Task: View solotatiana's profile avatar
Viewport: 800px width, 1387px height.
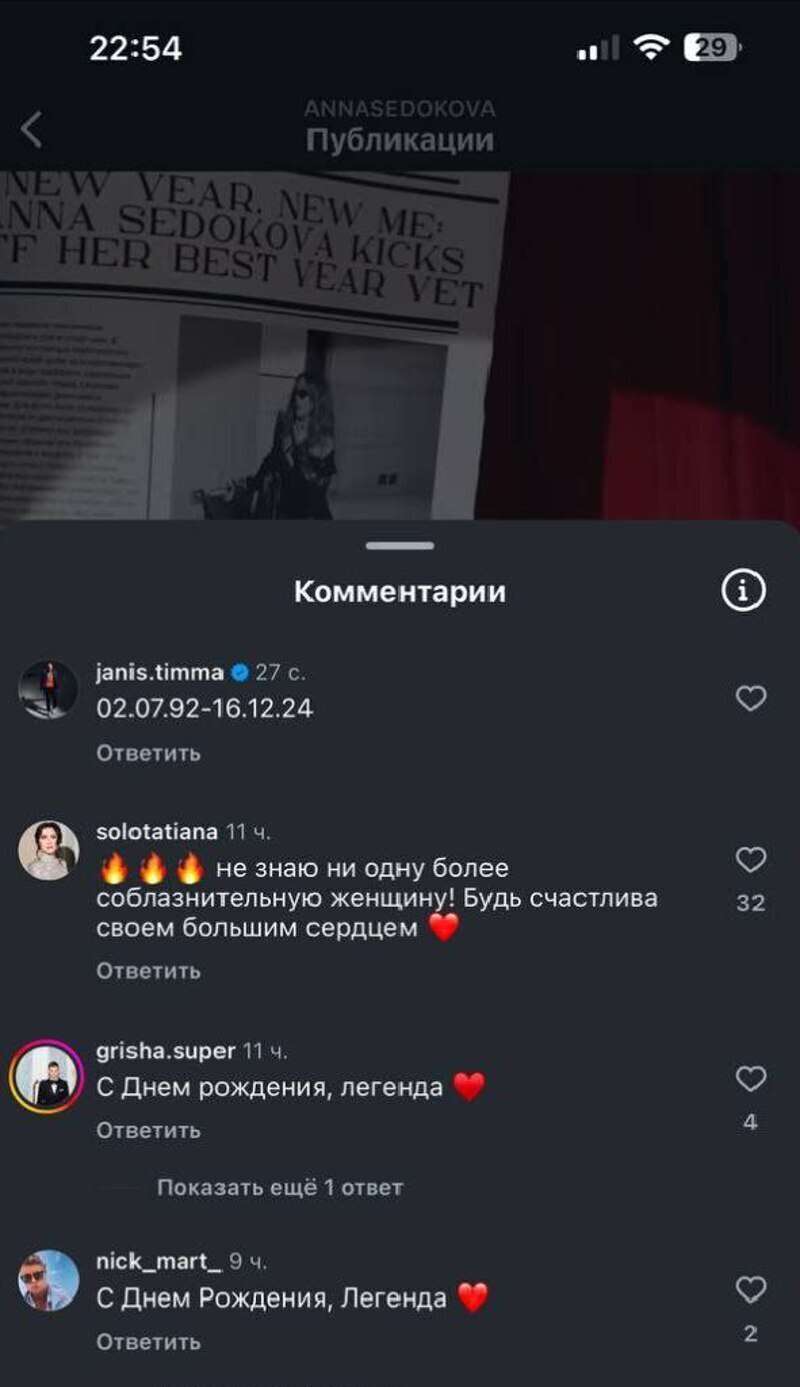Action: click(x=49, y=850)
